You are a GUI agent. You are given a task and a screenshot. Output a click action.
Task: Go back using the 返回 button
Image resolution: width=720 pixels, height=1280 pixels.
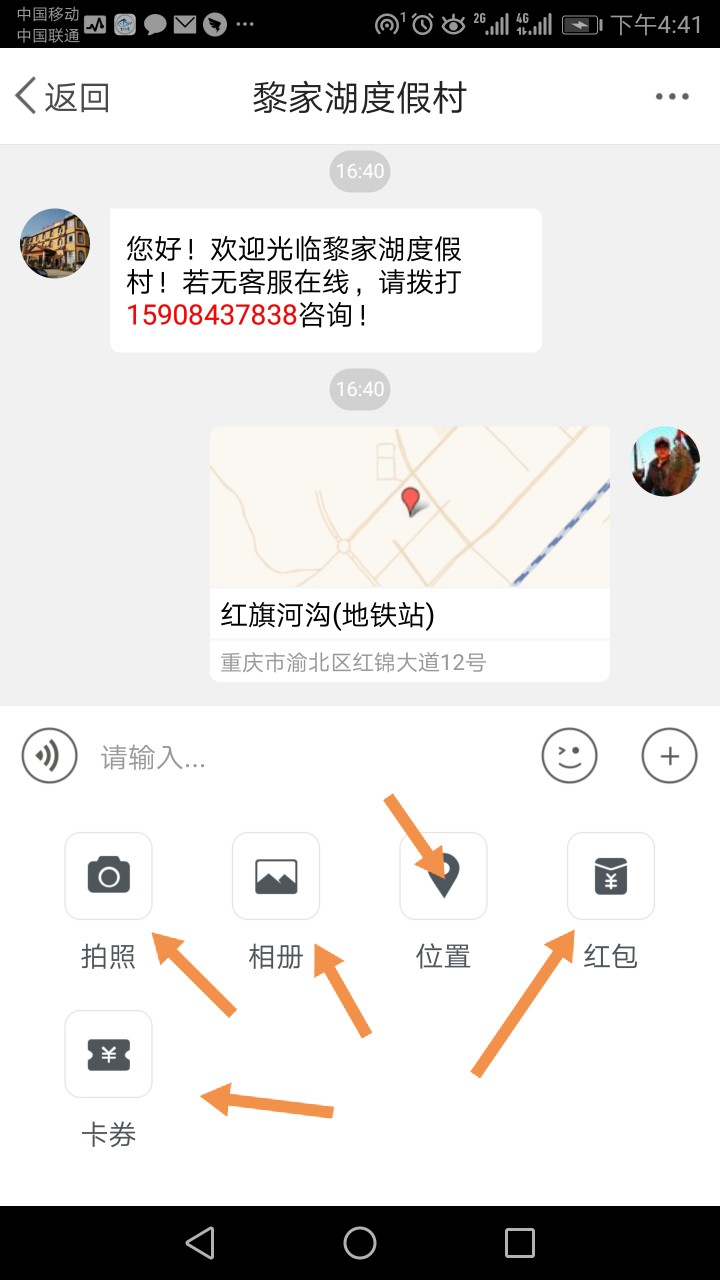[x=62, y=97]
